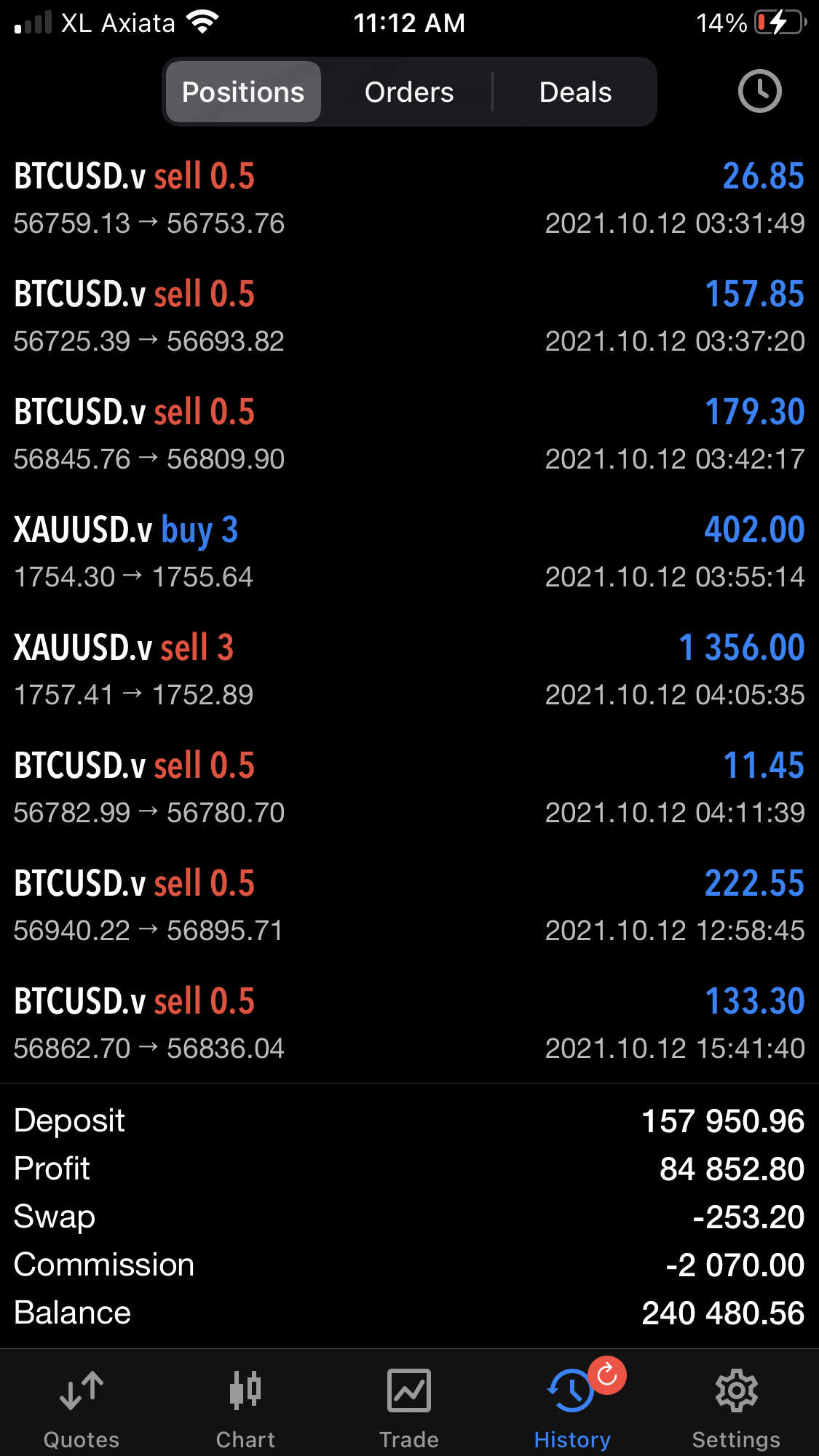Image resolution: width=819 pixels, height=1456 pixels.
Task: View BTCUSD.v sell position with 133.30 profit
Action: (409, 1023)
